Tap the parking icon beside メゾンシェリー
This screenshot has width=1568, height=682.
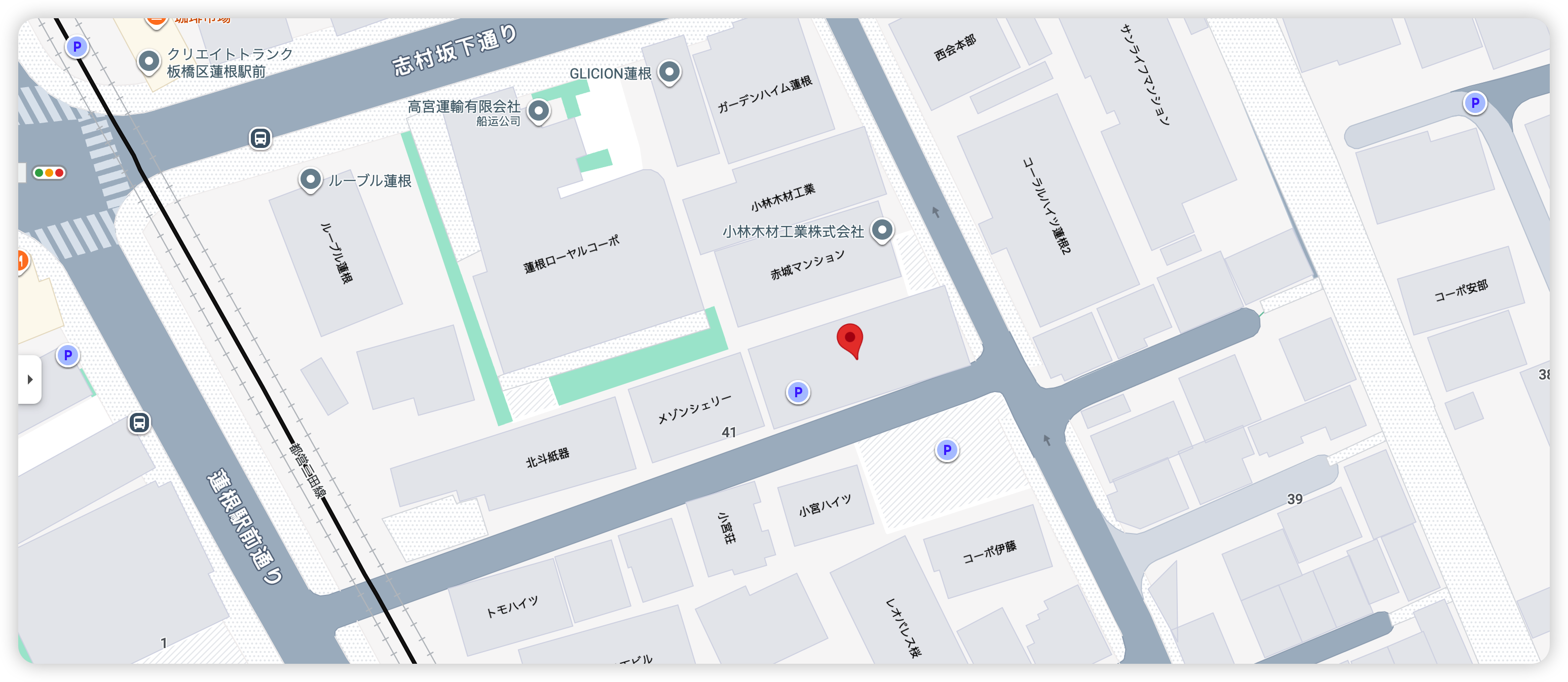(798, 392)
